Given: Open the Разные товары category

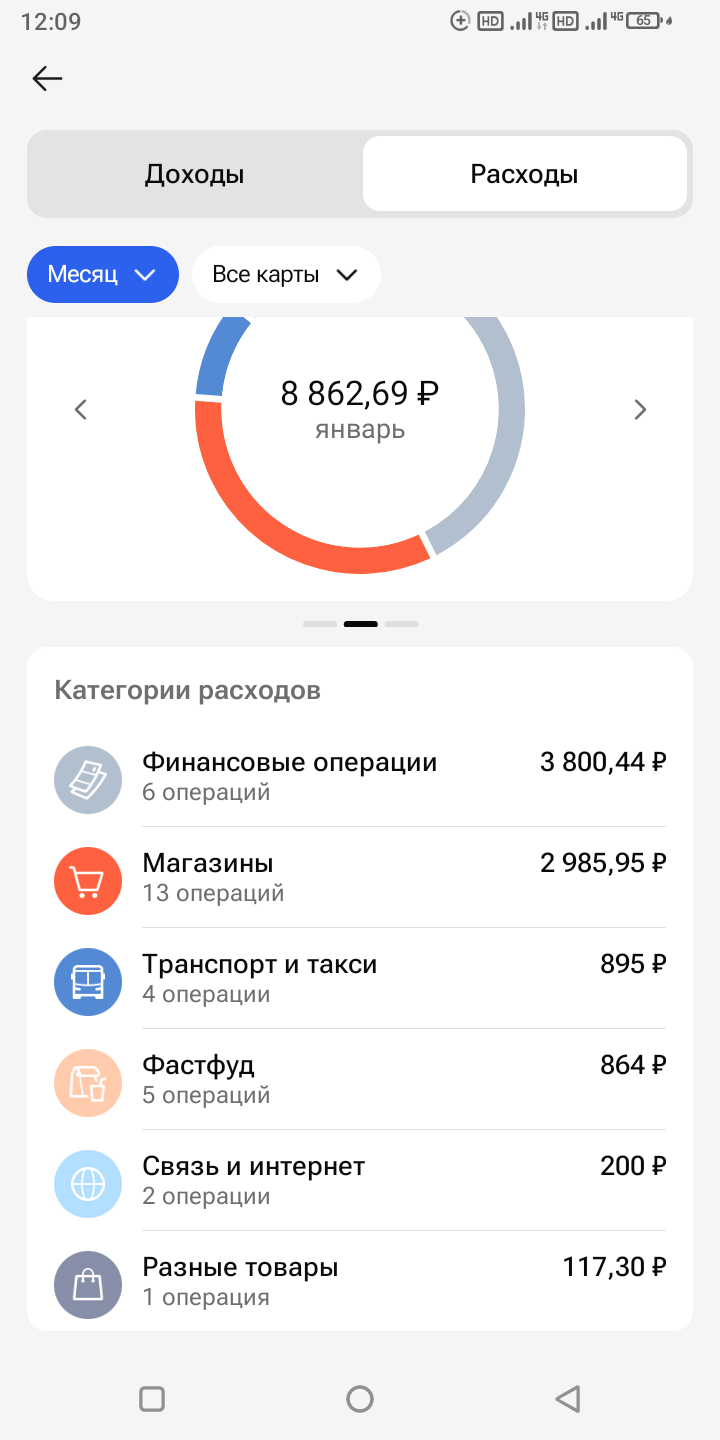Looking at the screenshot, I should click(x=360, y=1282).
